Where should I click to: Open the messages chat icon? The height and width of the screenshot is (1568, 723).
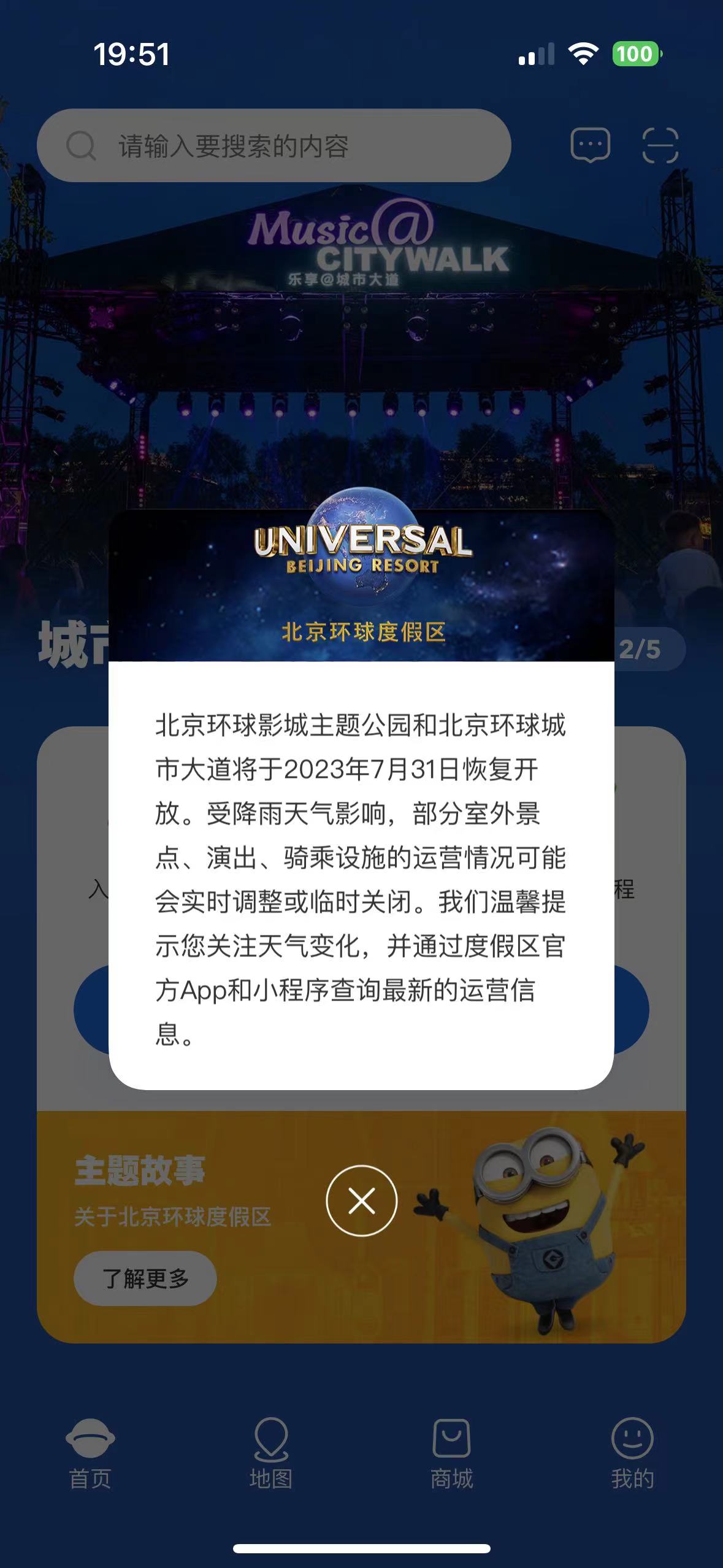(x=590, y=145)
